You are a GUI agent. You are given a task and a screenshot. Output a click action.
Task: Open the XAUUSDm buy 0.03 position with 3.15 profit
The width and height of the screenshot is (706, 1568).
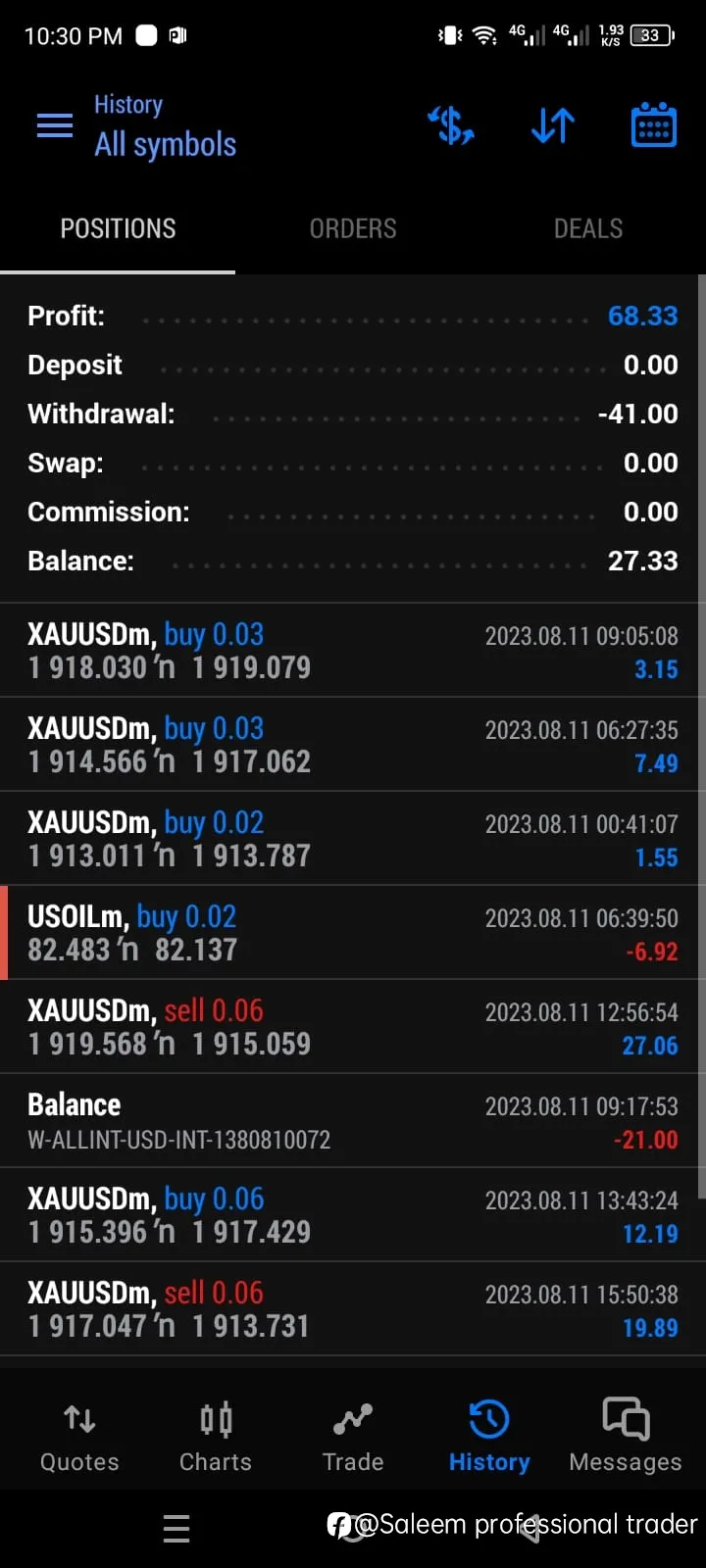(x=353, y=651)
